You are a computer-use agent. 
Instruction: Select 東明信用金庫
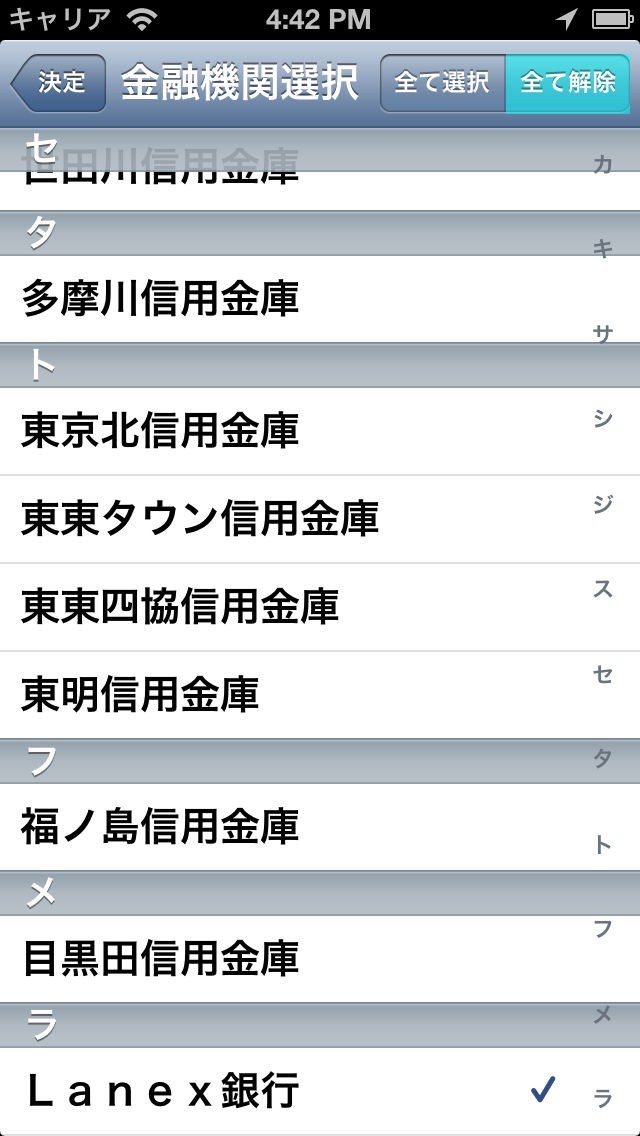click(x=300, y=695)
